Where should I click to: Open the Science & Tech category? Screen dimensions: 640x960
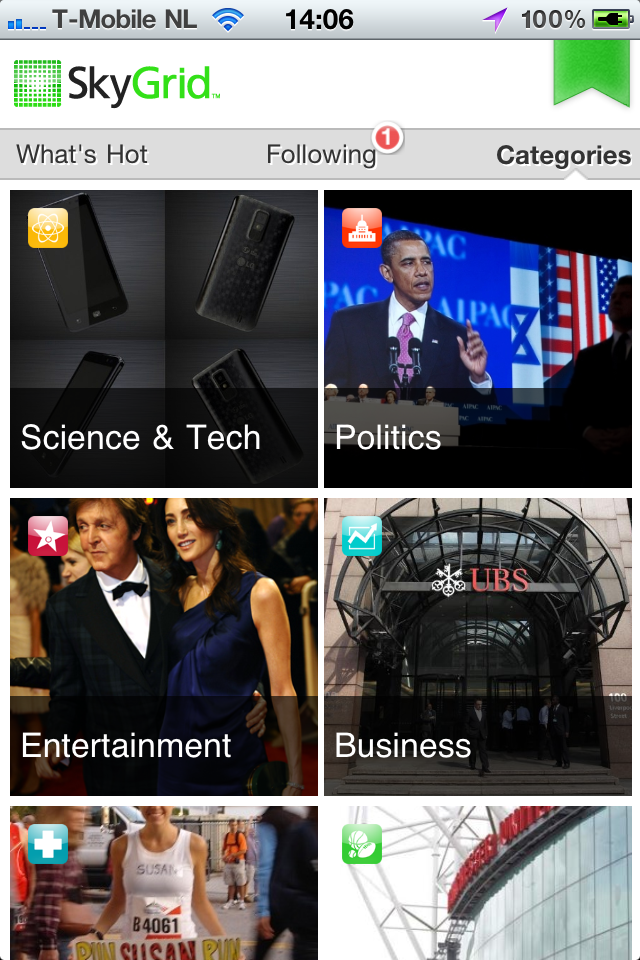(164, 339)
